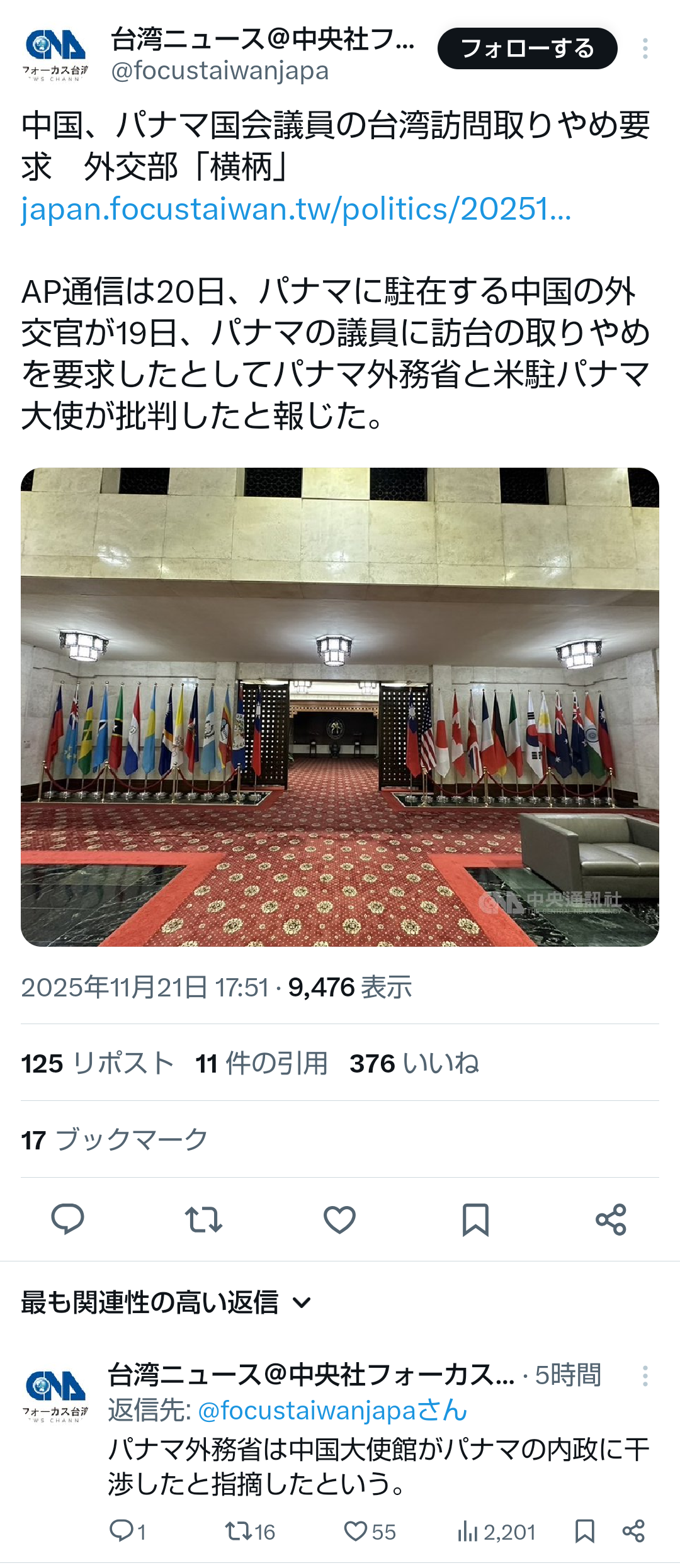Share the reply about パナマ外務省
Viewport: 680px width, 1568px height.
point(633,1531)
